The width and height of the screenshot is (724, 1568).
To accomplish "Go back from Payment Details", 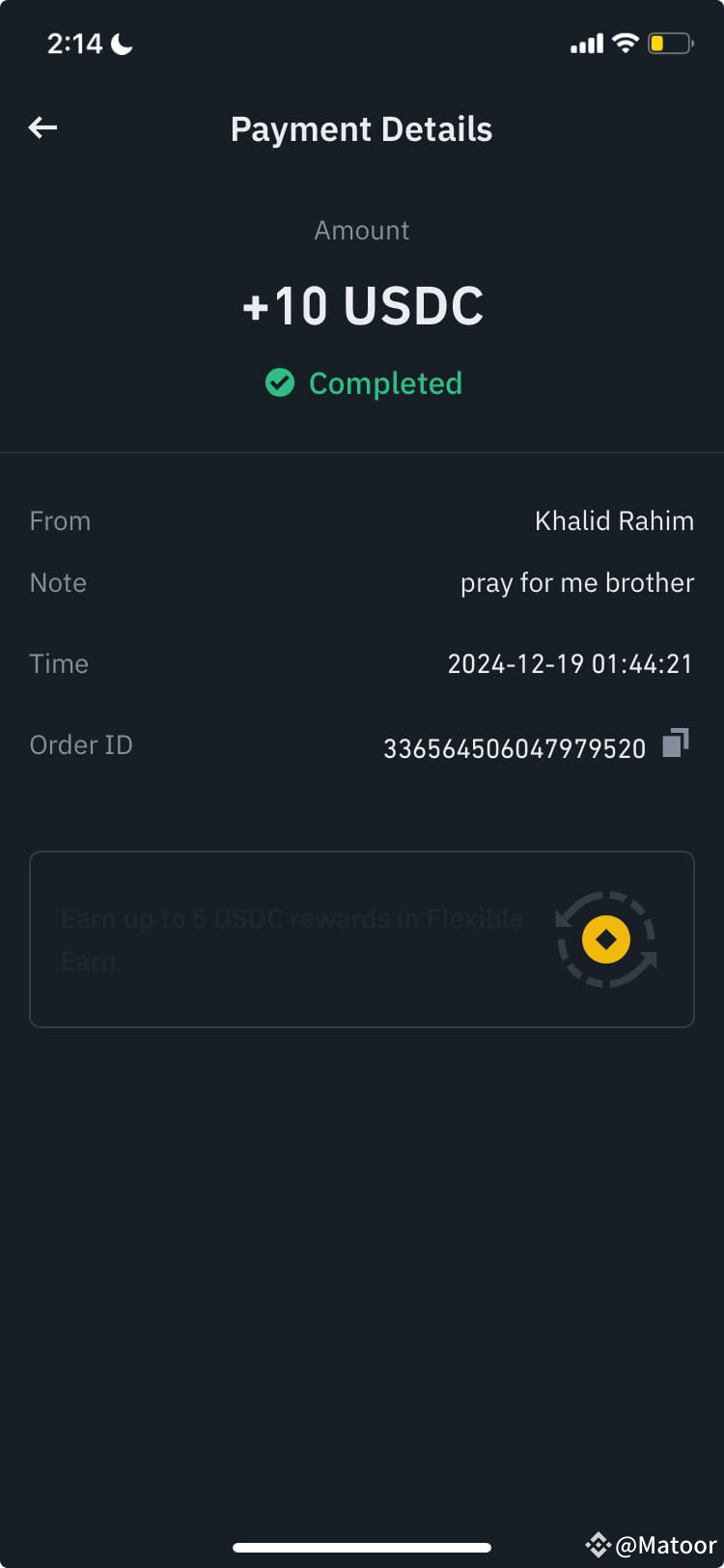I will click(42, 127).
